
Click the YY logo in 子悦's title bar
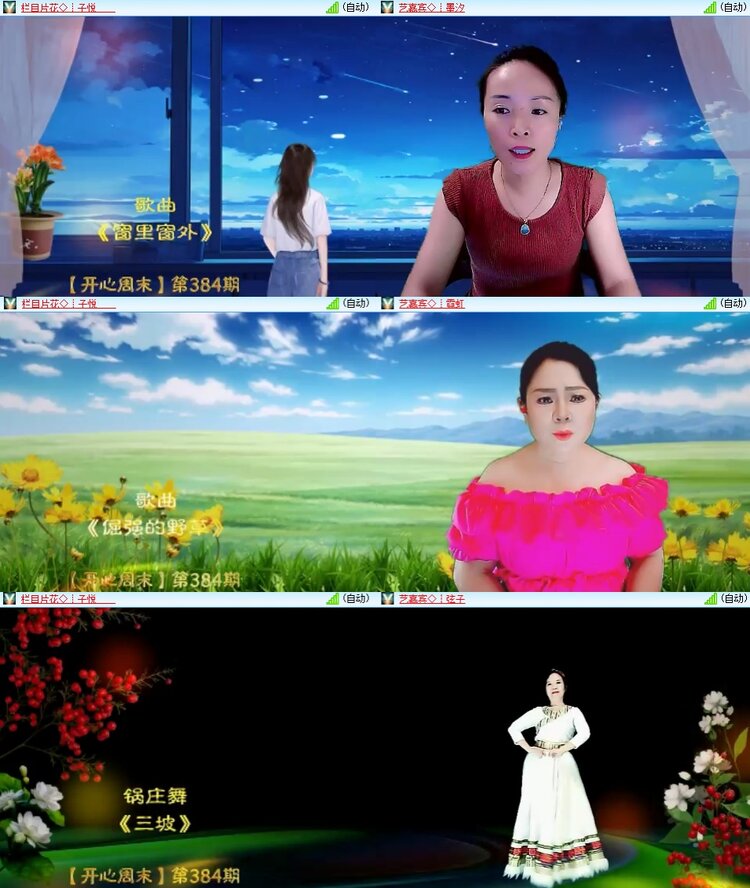click(8, 7)
